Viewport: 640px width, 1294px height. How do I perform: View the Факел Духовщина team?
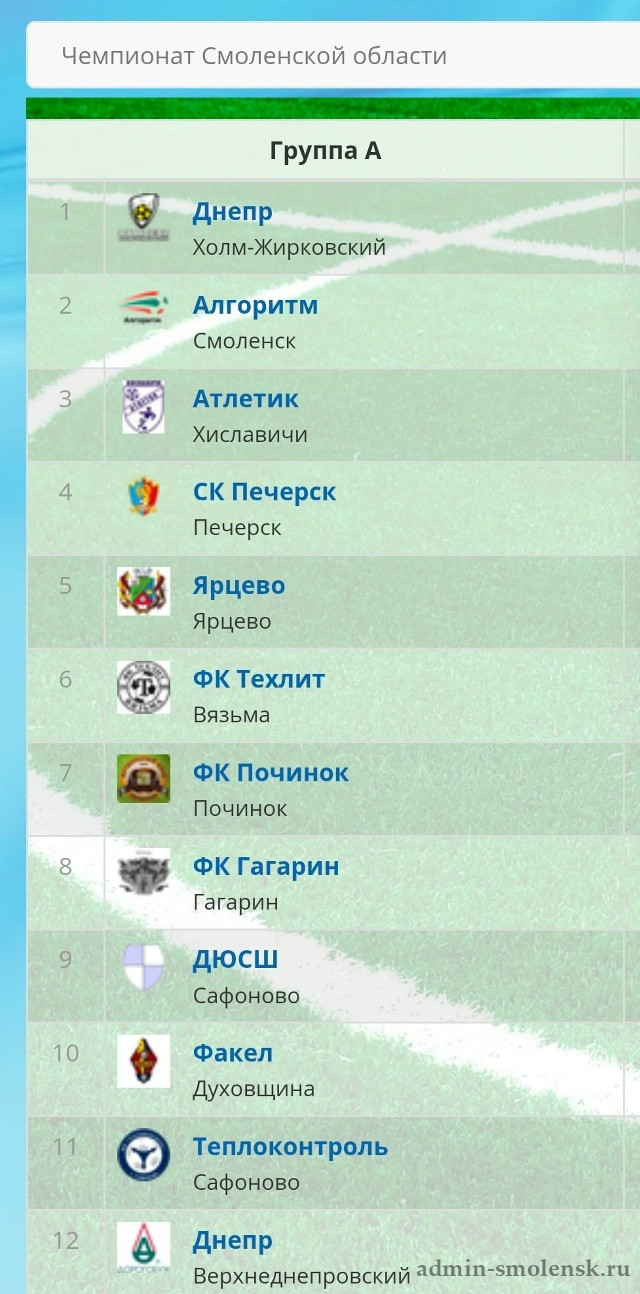[233, 1053]
